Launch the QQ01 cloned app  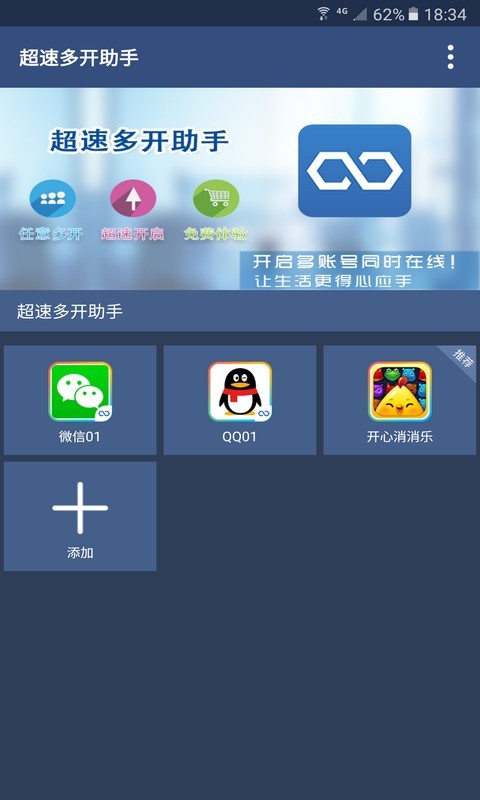240,400
